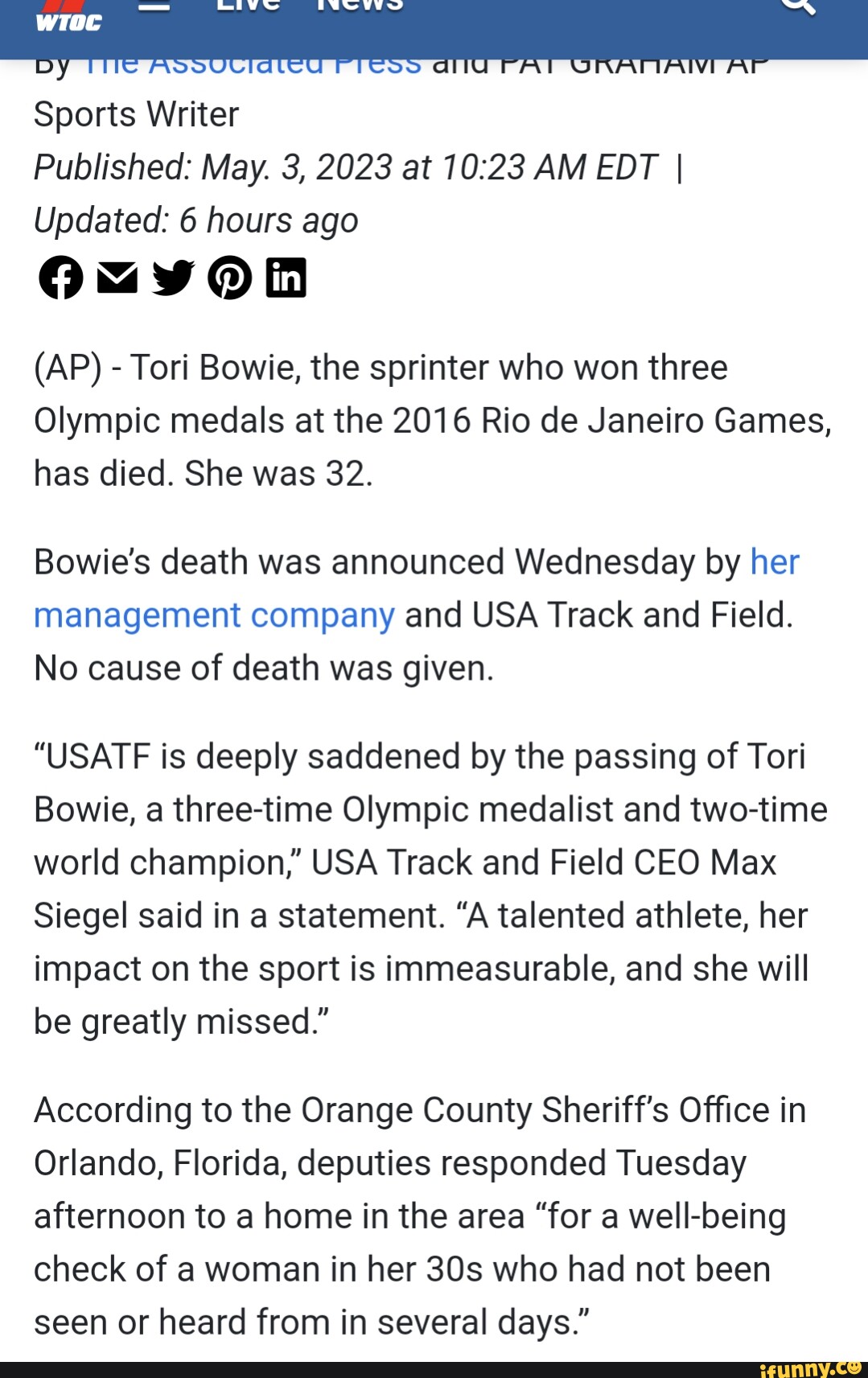Open the search icon in the header
Screen dimensions: 868x1378
pos(798,6)
